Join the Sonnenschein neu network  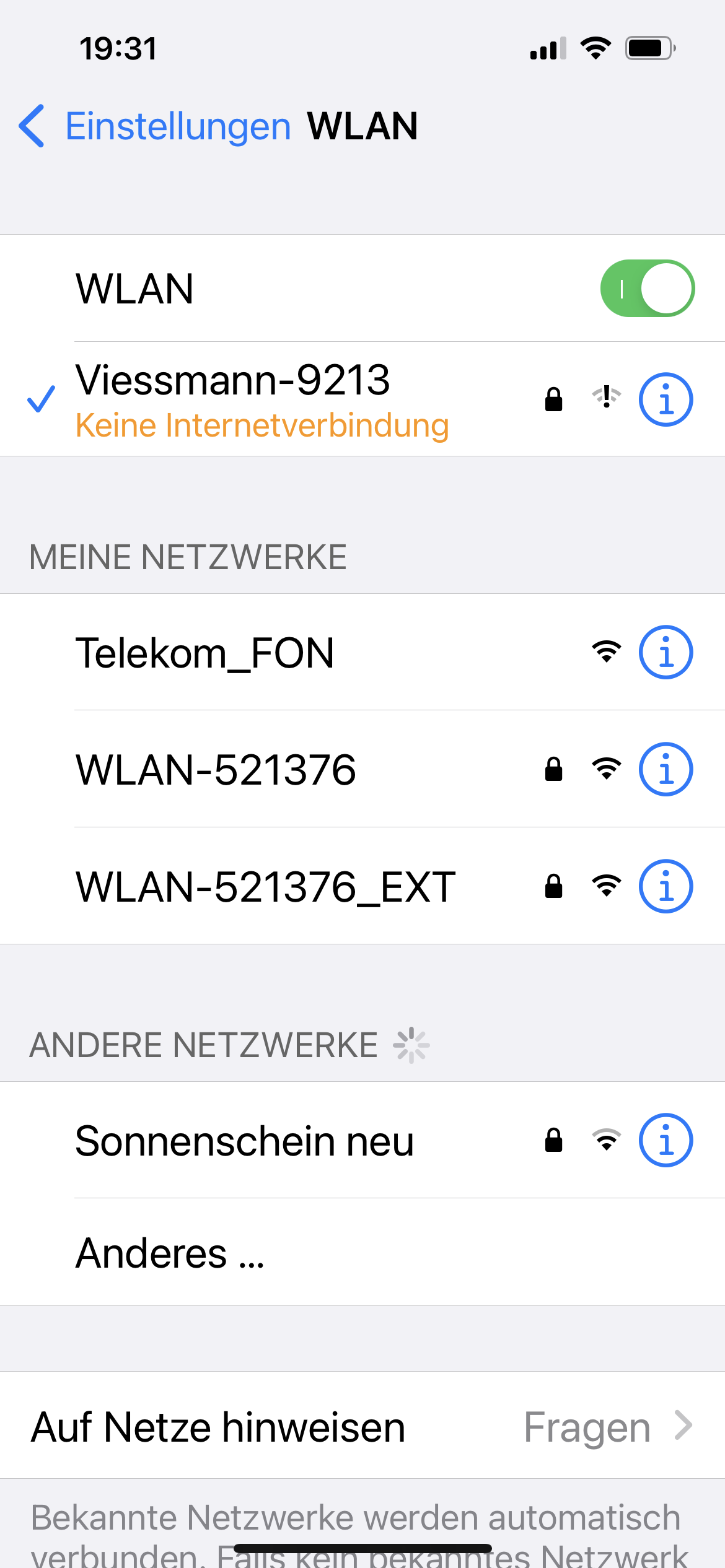click(x=244, y=1141)
